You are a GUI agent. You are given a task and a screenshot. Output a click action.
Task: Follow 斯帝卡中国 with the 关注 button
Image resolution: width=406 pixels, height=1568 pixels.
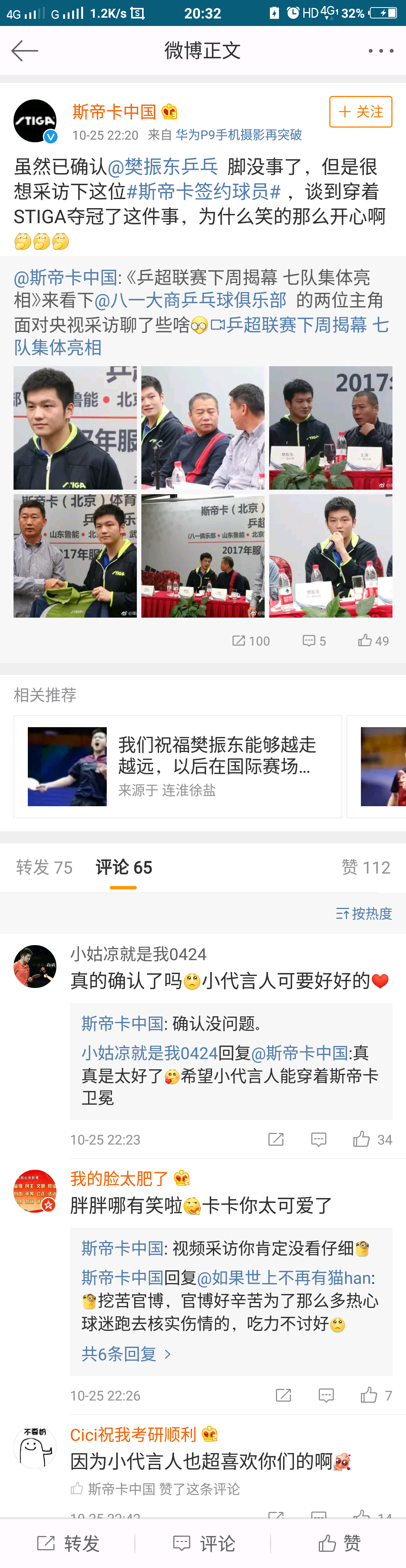click(361, 112)
